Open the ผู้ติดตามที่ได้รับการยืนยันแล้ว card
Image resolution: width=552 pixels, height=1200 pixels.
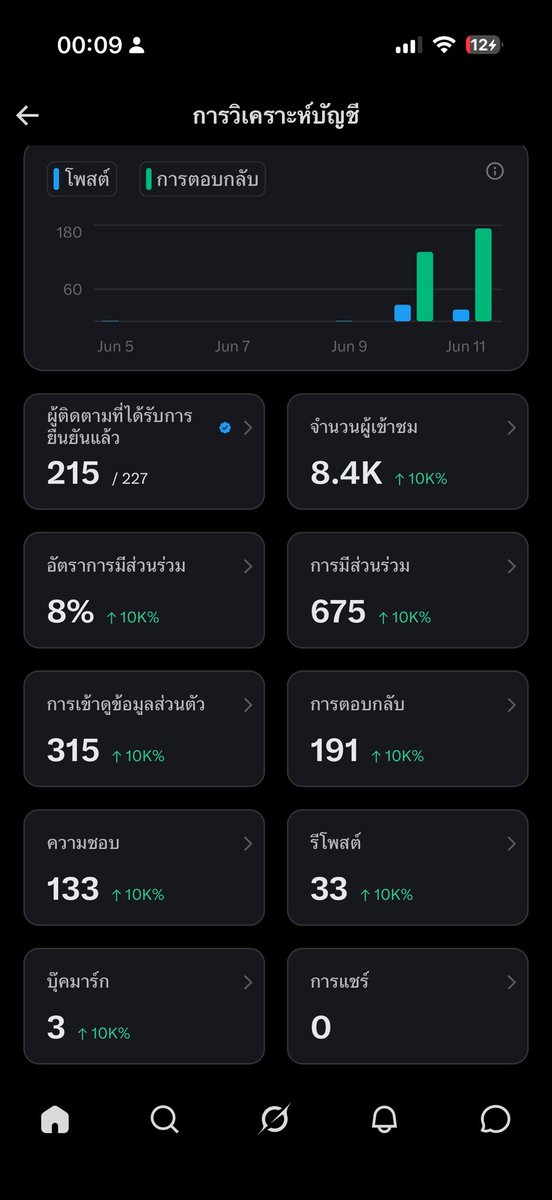144,451
